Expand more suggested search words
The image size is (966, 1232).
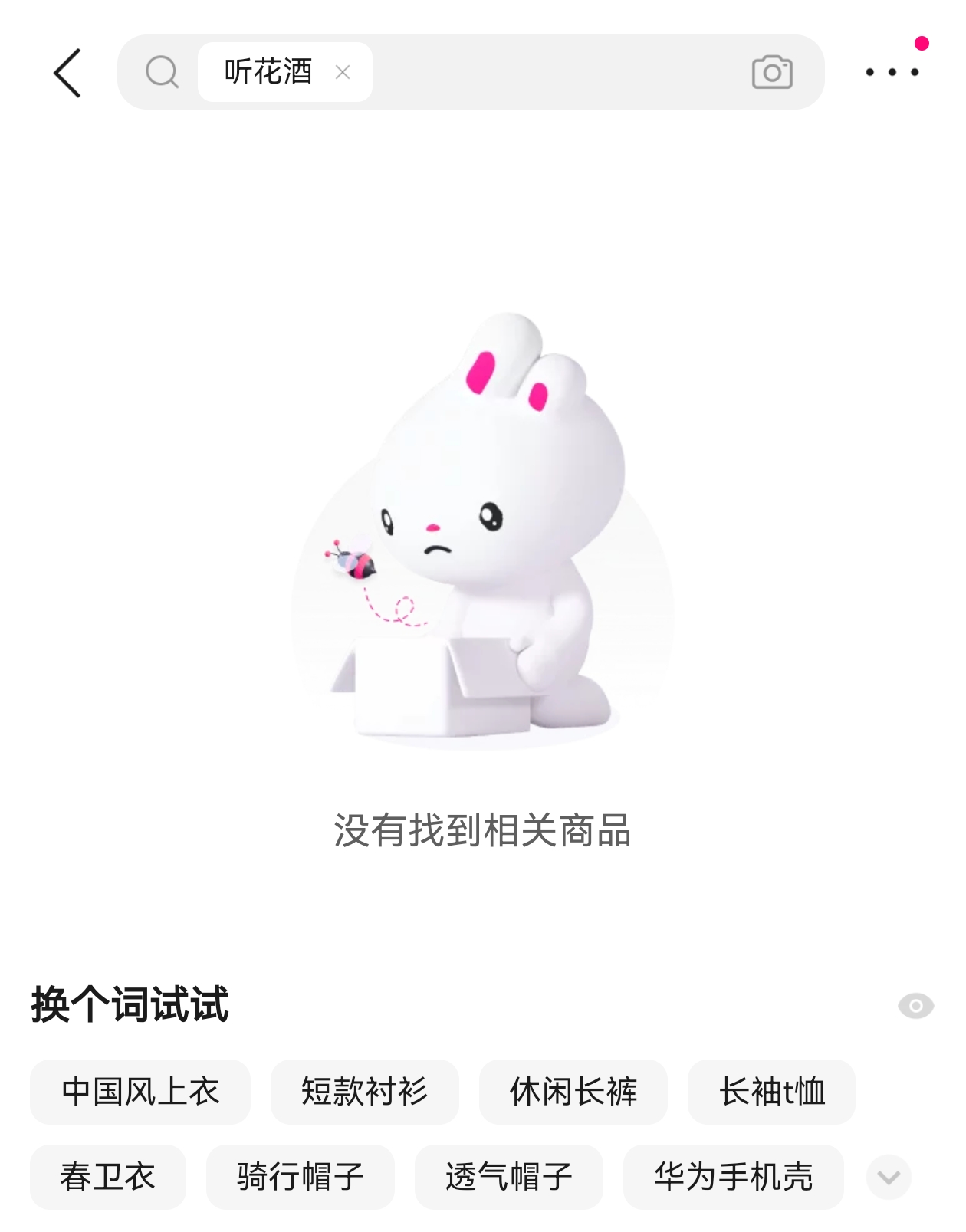(x=889, y=1177)
